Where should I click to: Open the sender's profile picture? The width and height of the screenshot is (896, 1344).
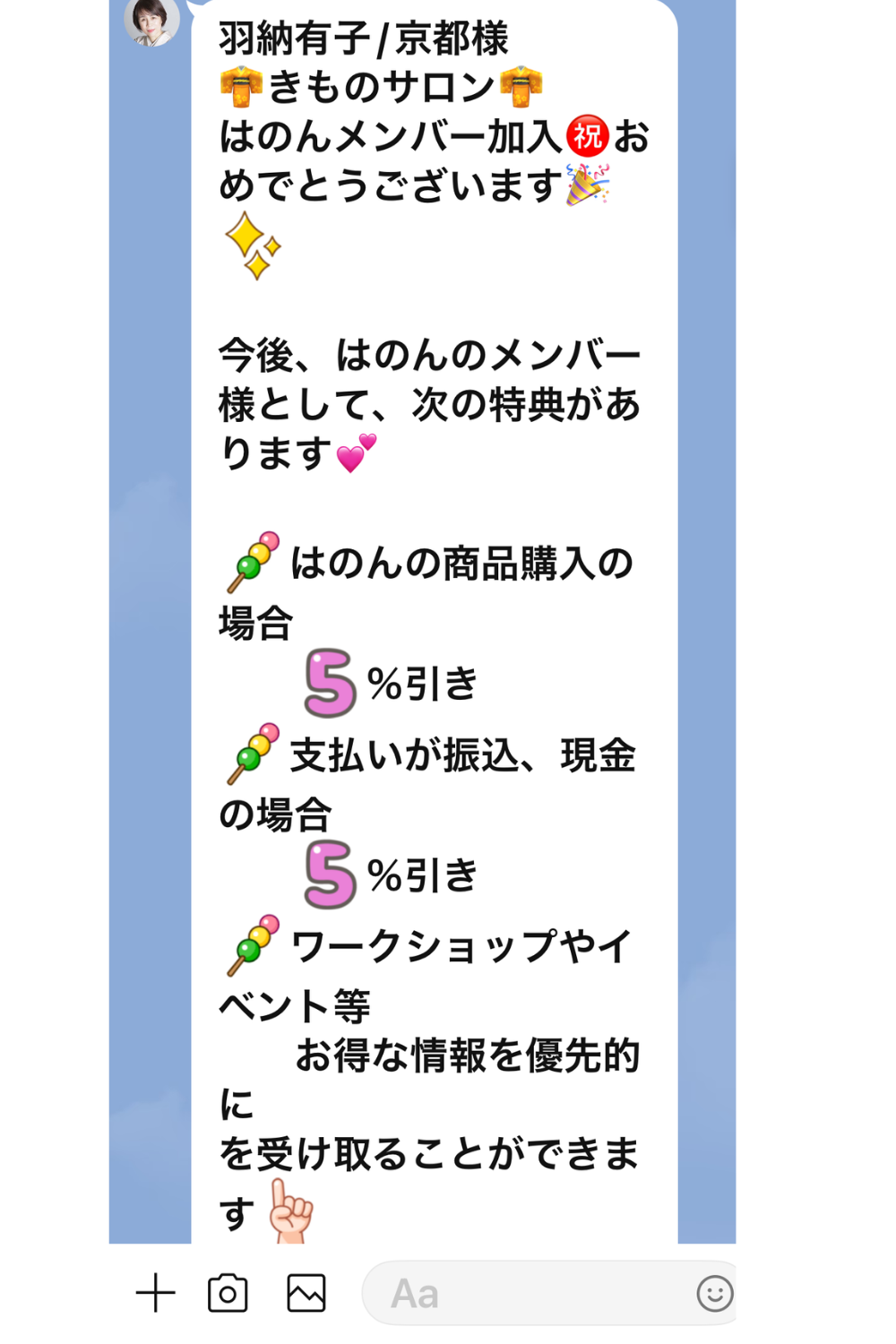(x=151, y=20)
